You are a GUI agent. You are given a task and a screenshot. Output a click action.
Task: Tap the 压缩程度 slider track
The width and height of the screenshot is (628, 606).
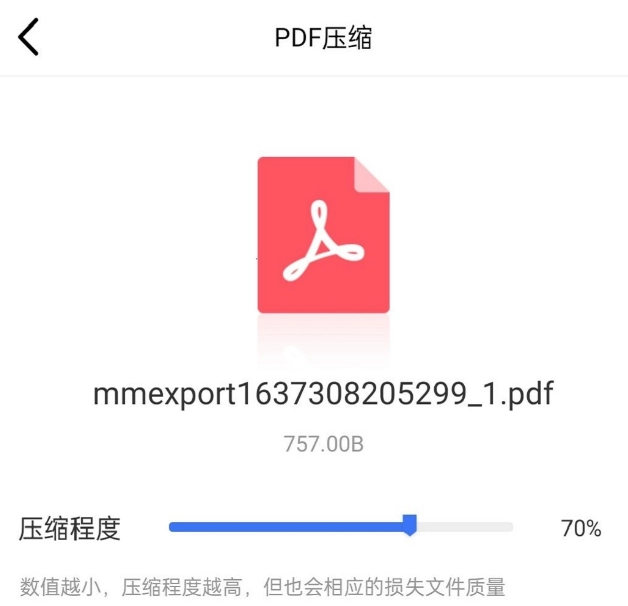pyautogui.click(x=340, y=527)
